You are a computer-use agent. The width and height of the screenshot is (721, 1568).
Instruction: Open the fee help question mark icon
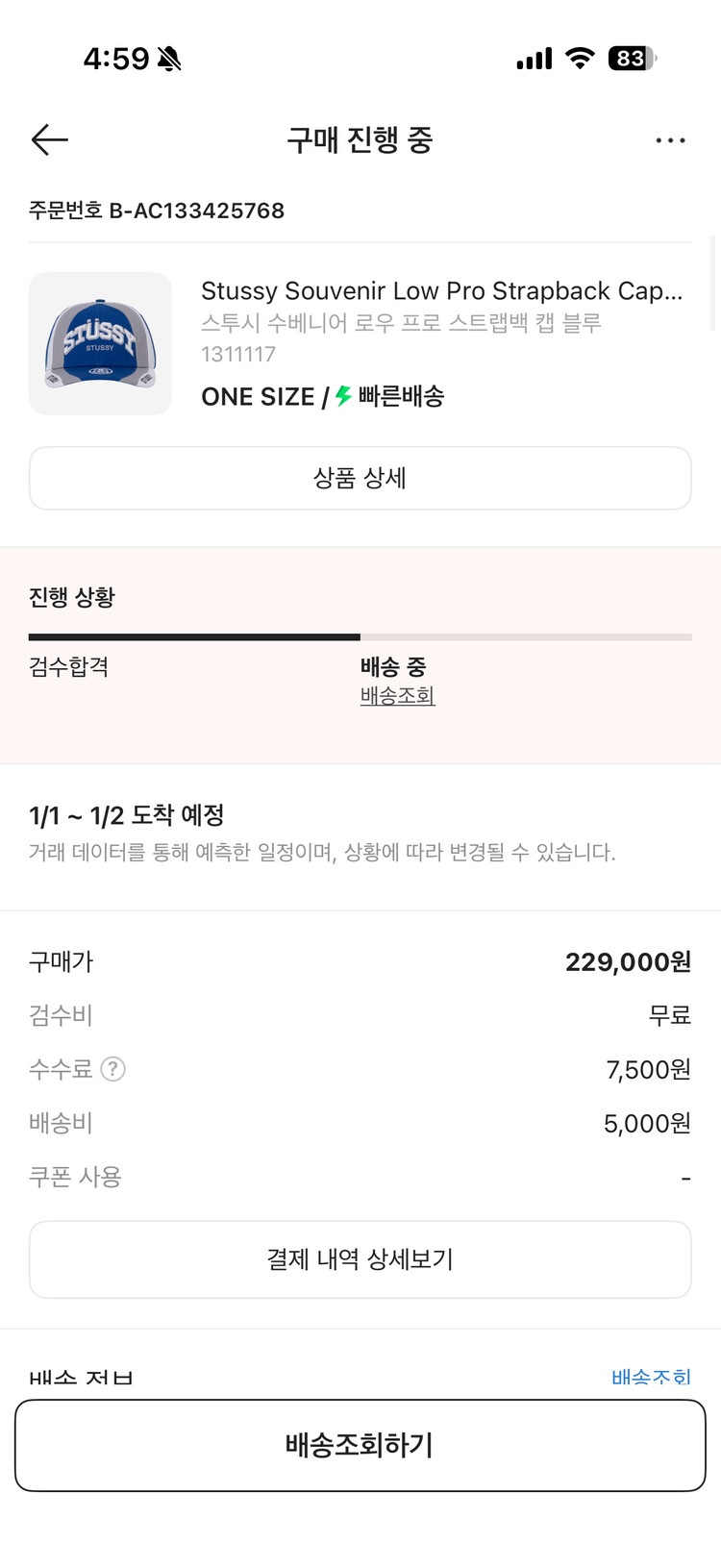tap(113, 1069)
